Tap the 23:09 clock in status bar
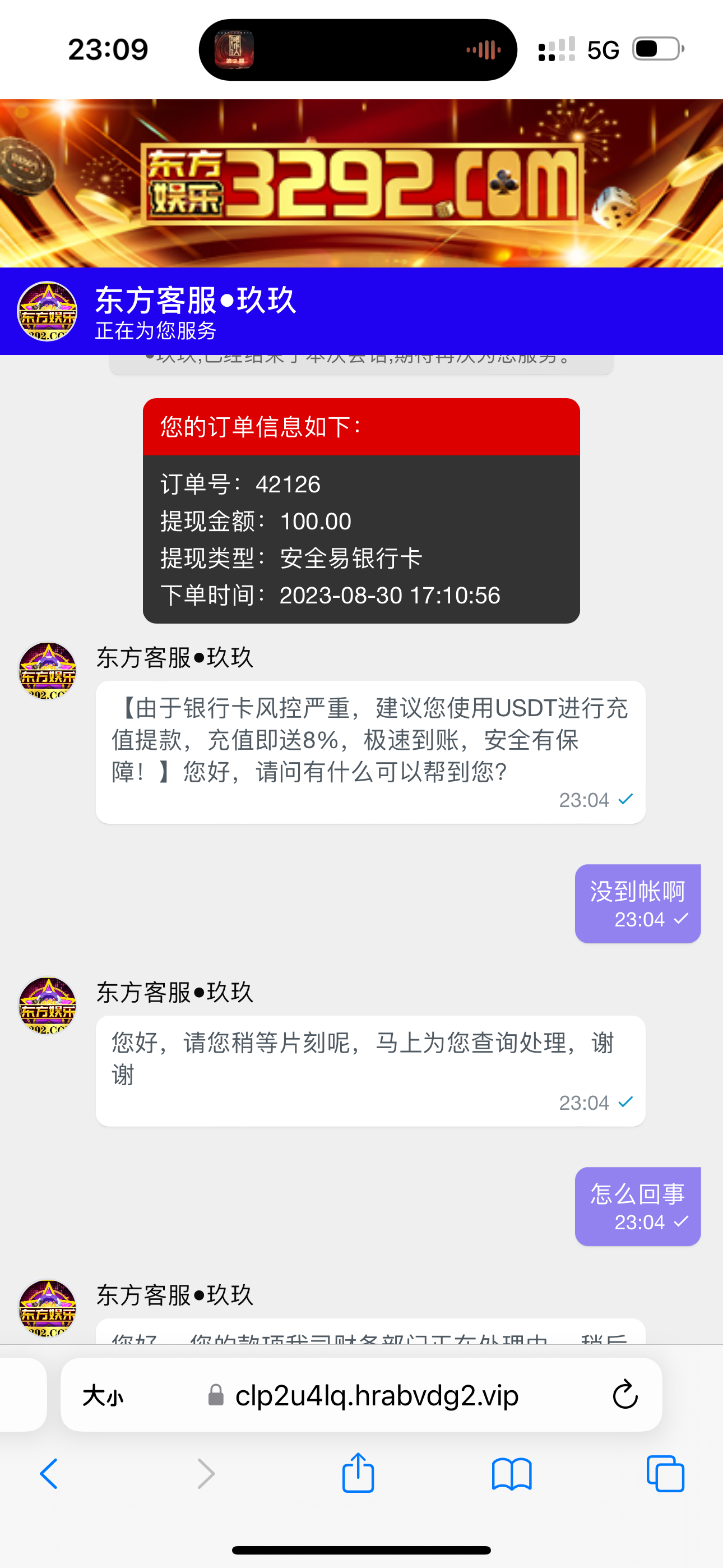723x1568 pixels. 106,49
